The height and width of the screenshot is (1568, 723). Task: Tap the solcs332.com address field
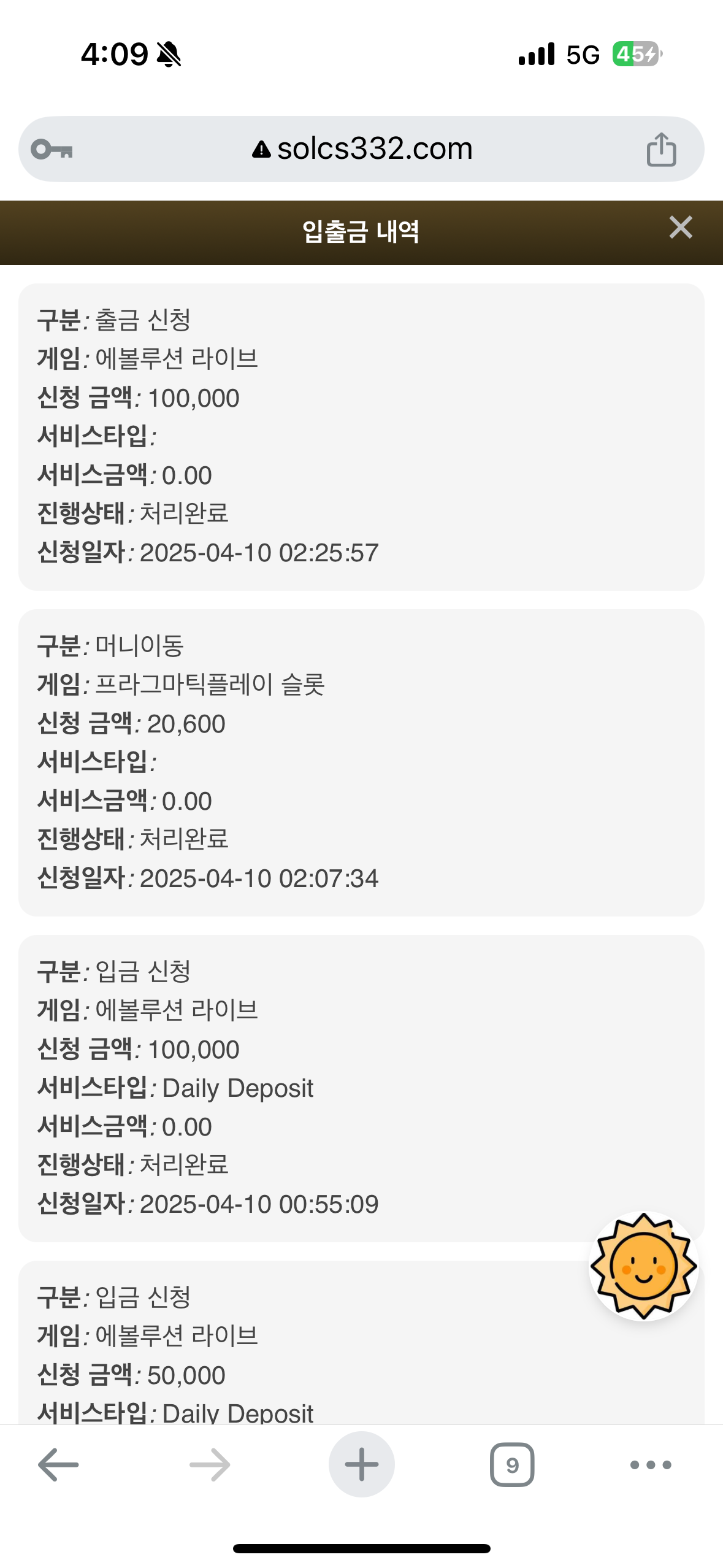361,149
